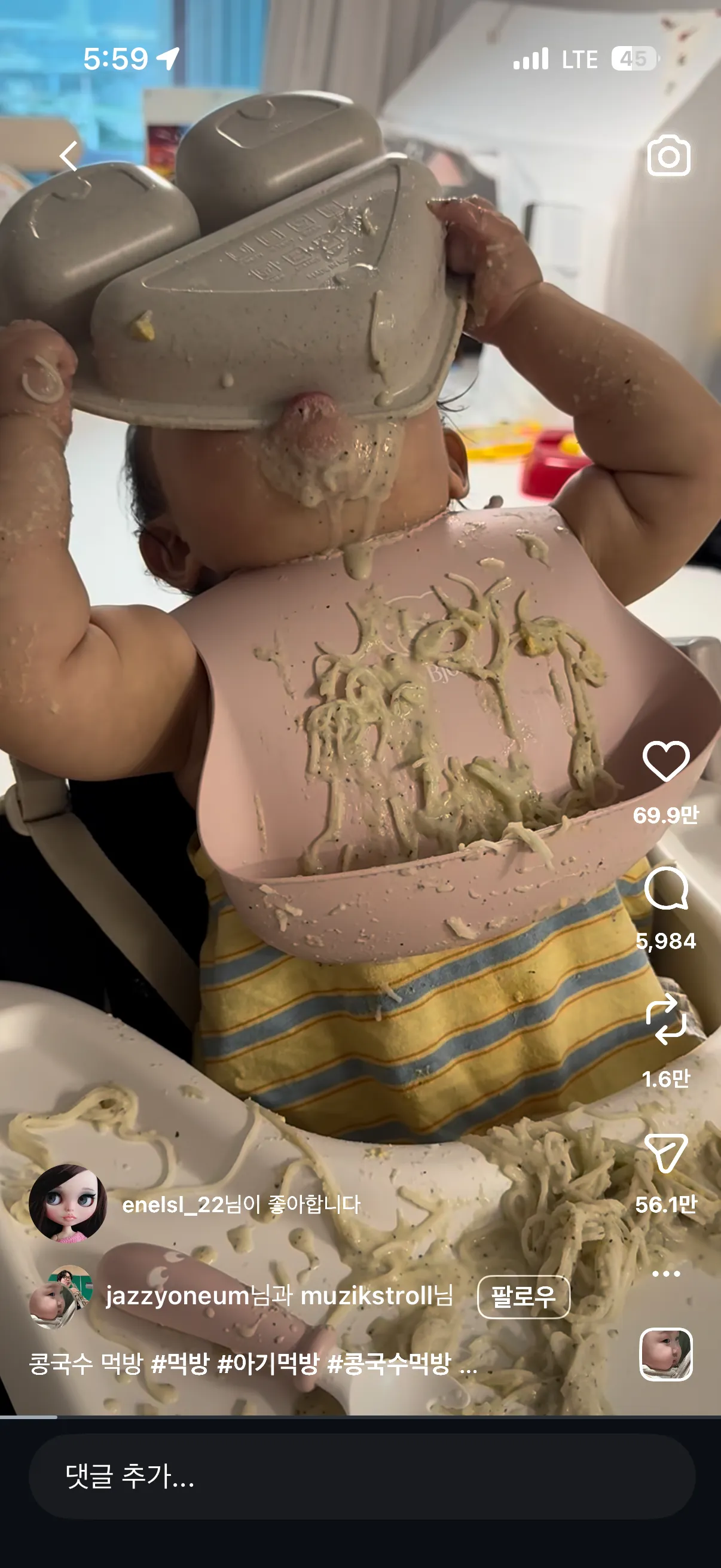Open enelsl_22 liked-by profile avatar
Viewport: 721px width, 1568px height.
(x=68, y=1203)
